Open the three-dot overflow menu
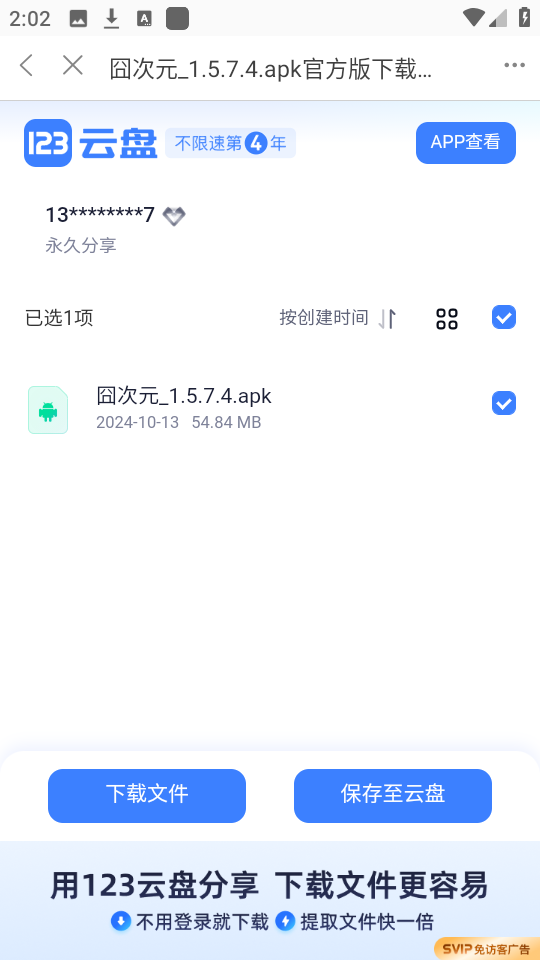Screen dimensions: 540x960 [x=514, y=66]
